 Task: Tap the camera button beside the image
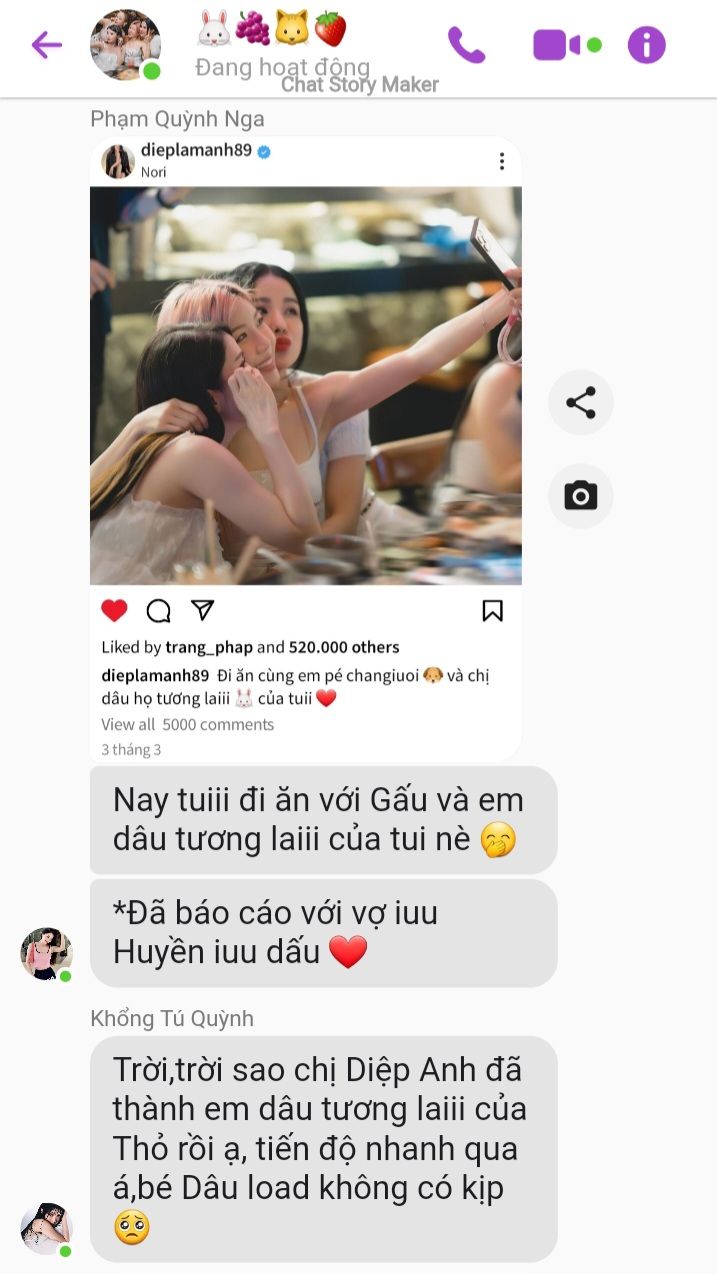(580, 496)
